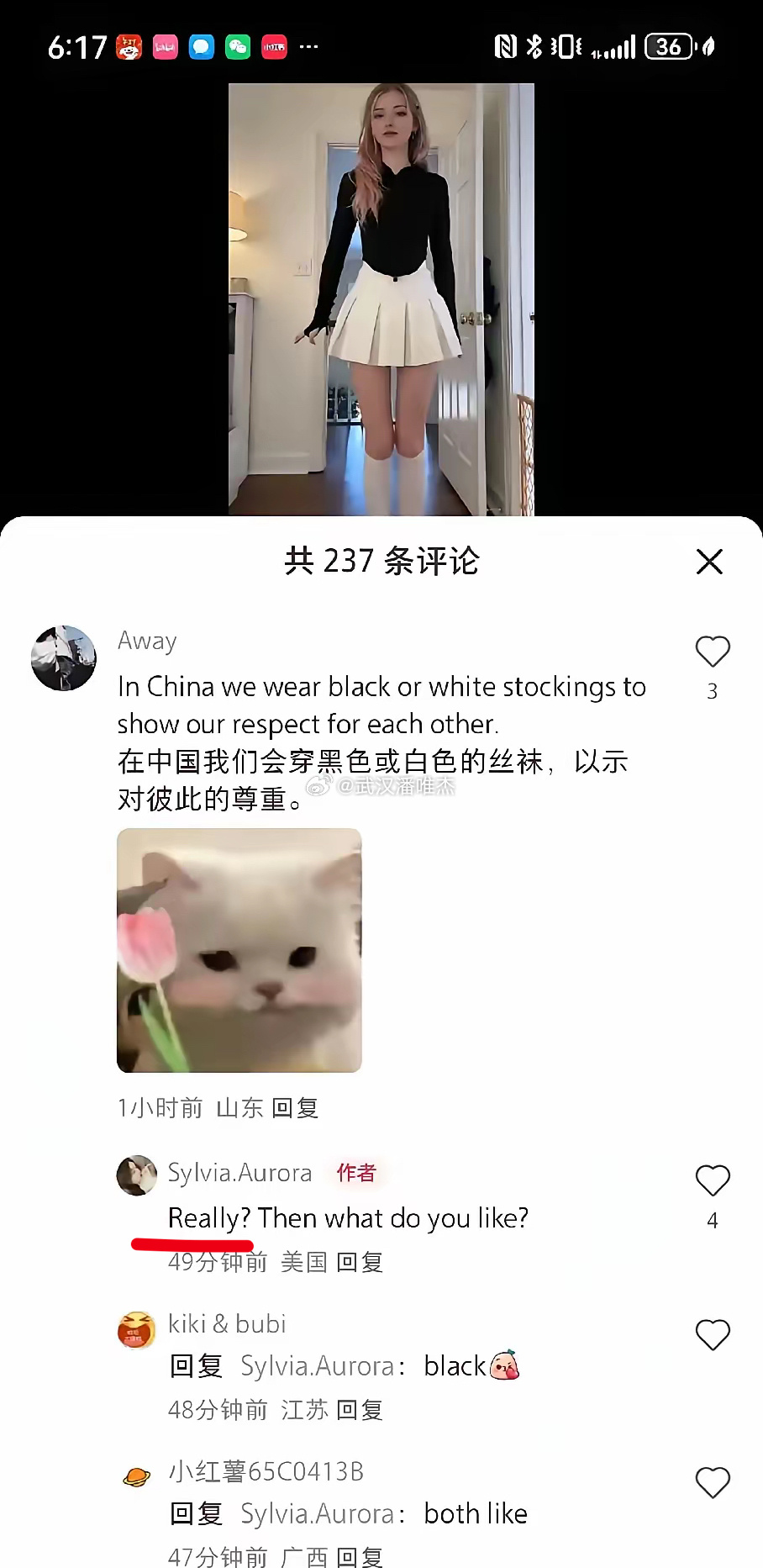The image size is (763, 1568).
Task: Like the reply by 小红薯65C0413B
Action: (x=712, y=1482)
